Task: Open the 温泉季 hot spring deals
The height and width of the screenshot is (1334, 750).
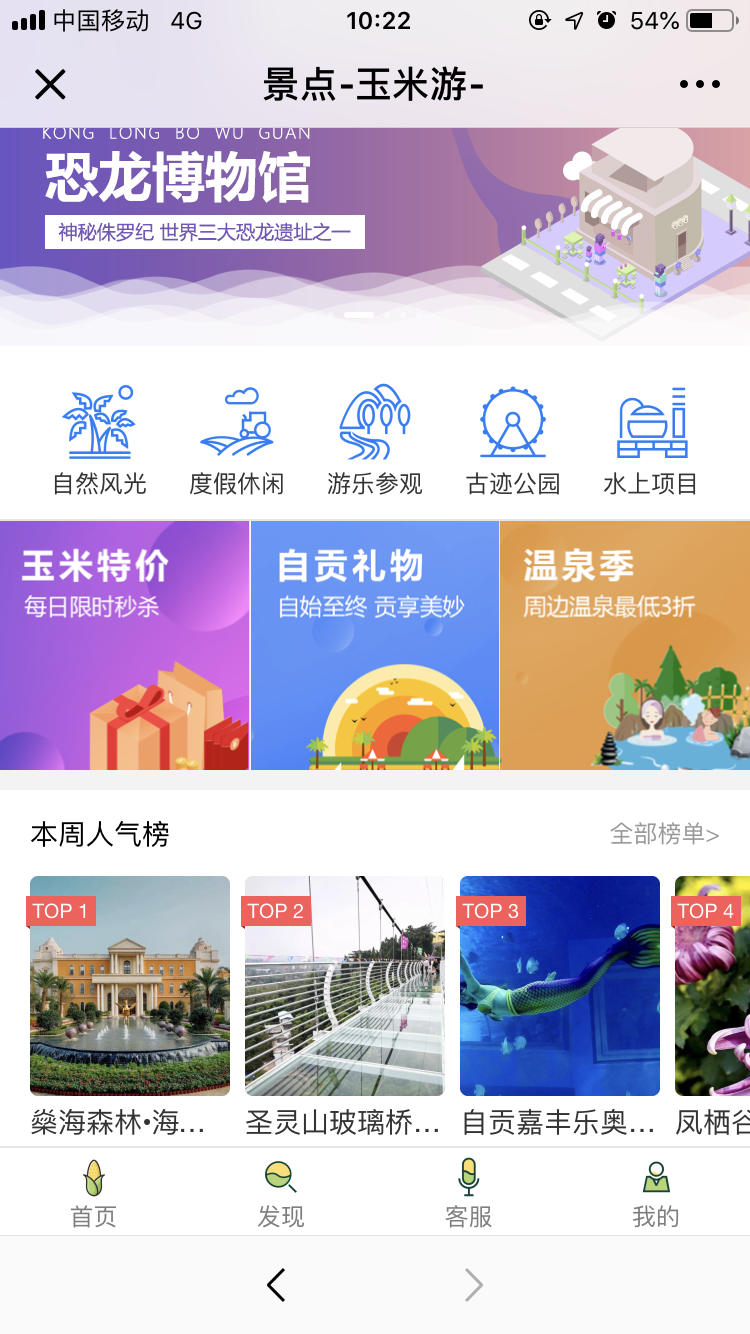Action: click(624, 645)
